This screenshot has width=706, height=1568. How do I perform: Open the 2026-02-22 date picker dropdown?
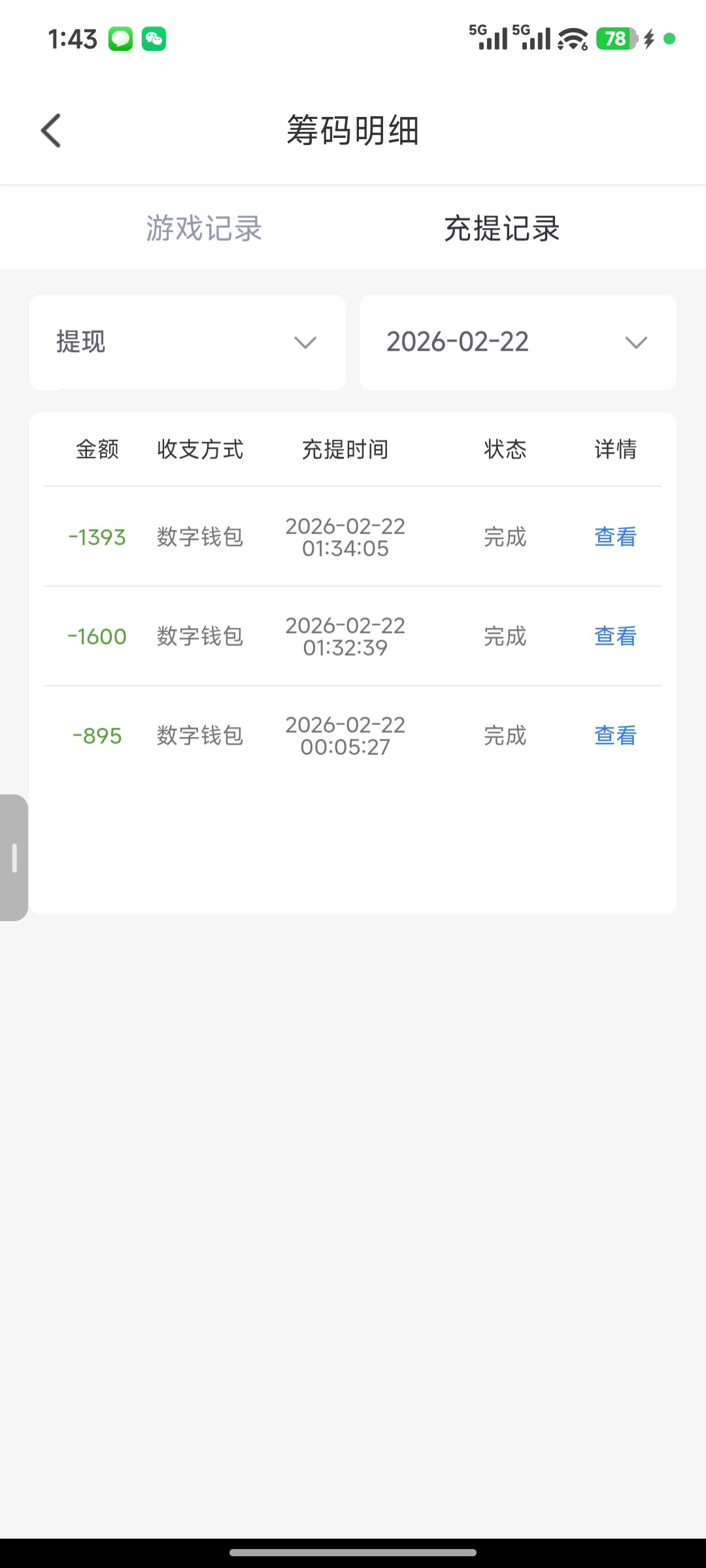pos(518,342)
